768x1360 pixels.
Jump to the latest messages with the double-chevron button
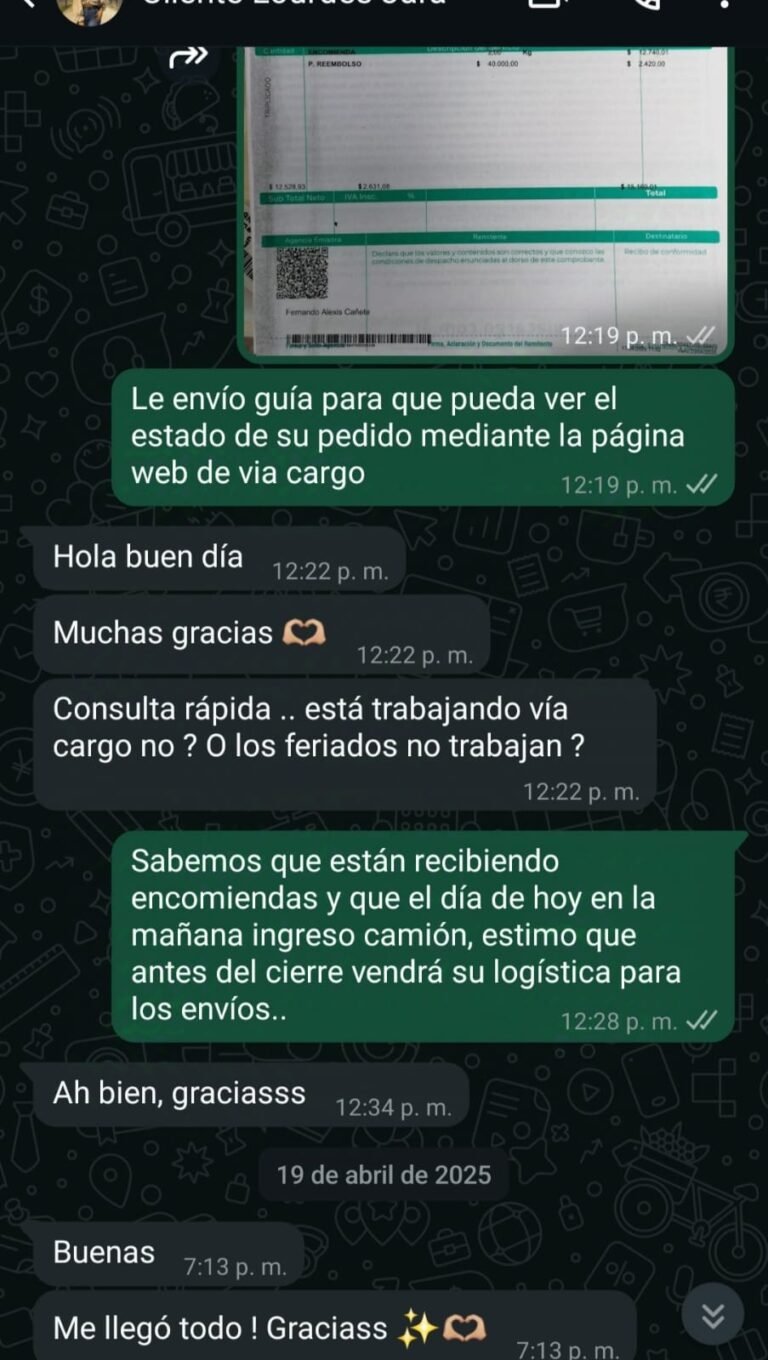click(x=713, y=1316)
